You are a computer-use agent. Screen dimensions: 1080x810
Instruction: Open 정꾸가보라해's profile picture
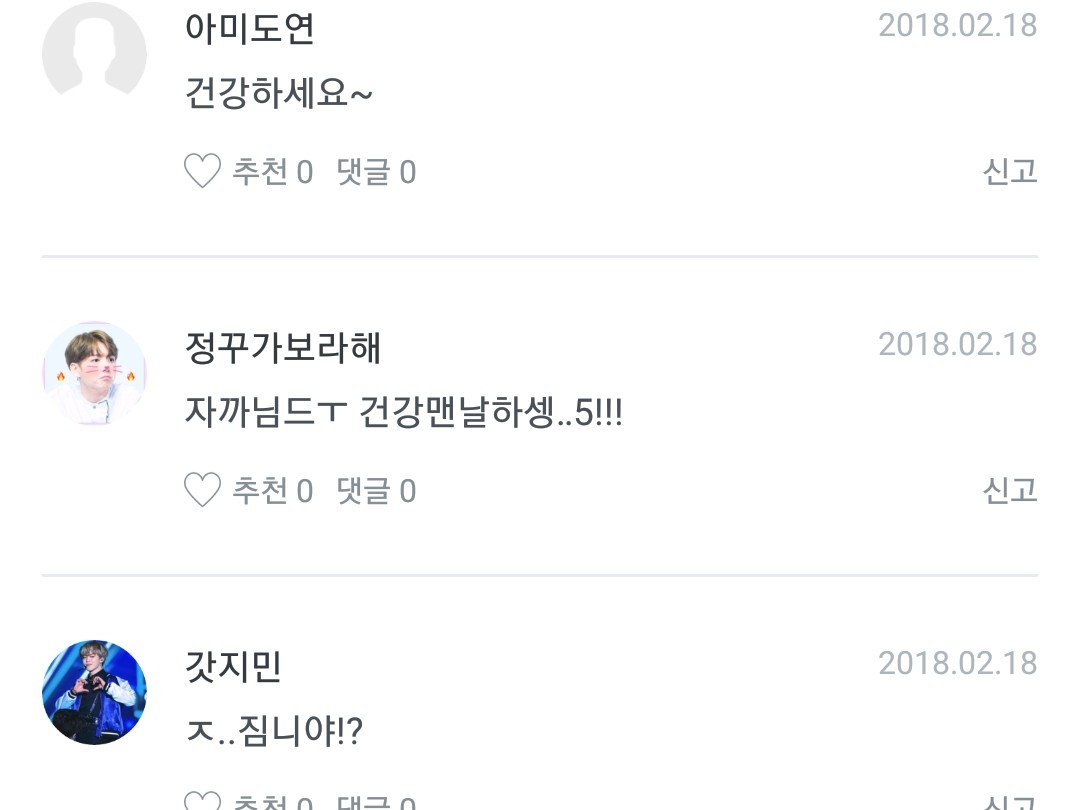pyautogui.click(x=94, y=373)
